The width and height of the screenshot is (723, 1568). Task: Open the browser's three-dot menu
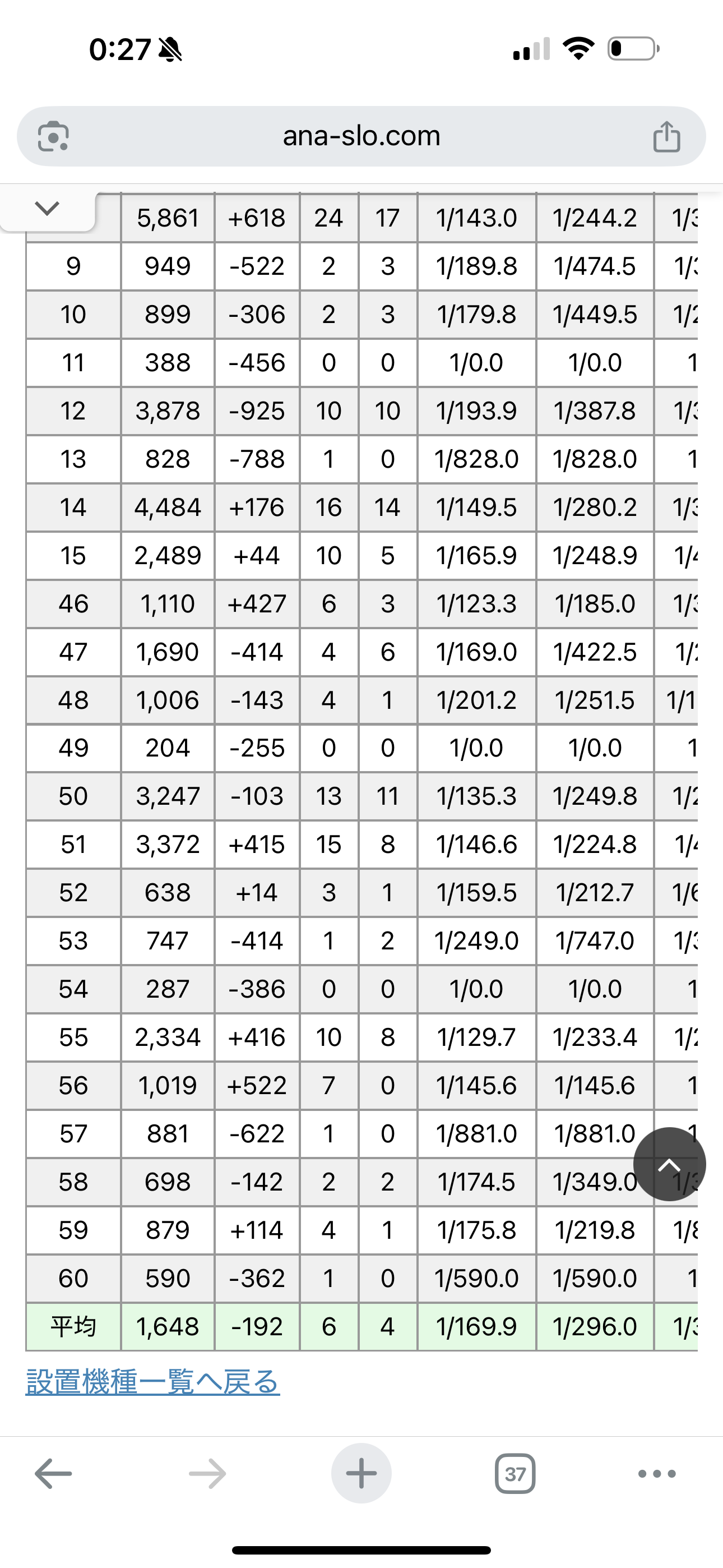click(657, 1474)
